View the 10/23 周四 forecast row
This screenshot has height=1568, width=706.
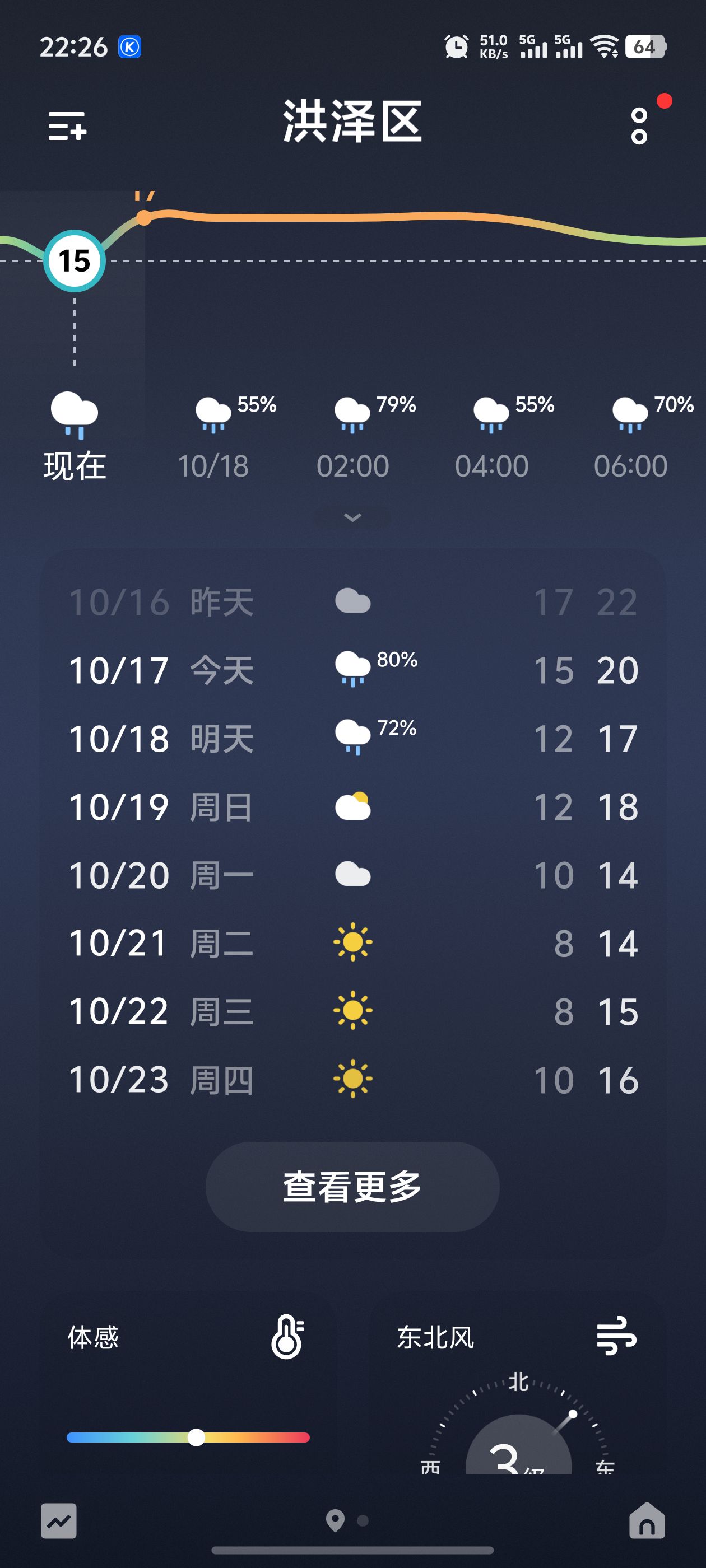(x=352, y=1080)
